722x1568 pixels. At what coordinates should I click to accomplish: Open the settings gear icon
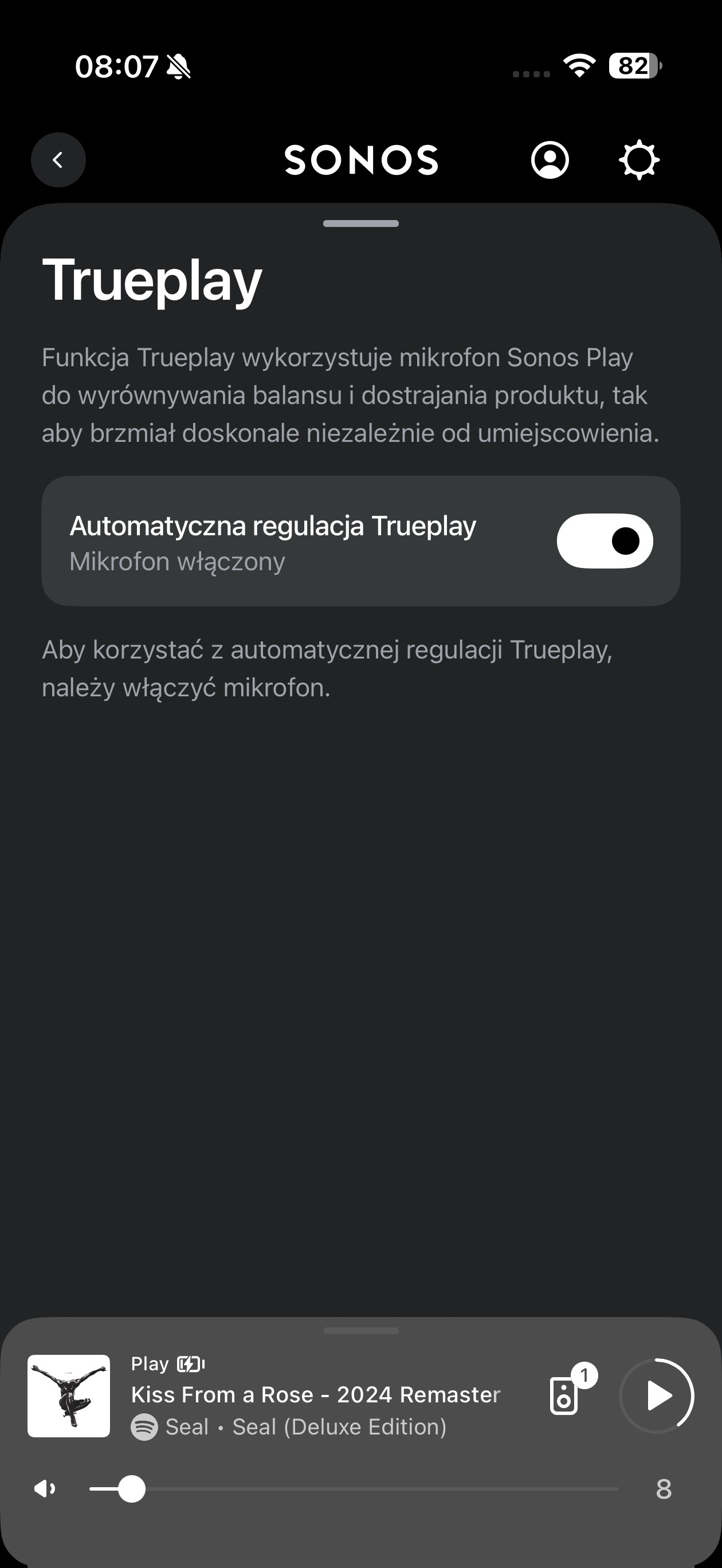(638, 160)
